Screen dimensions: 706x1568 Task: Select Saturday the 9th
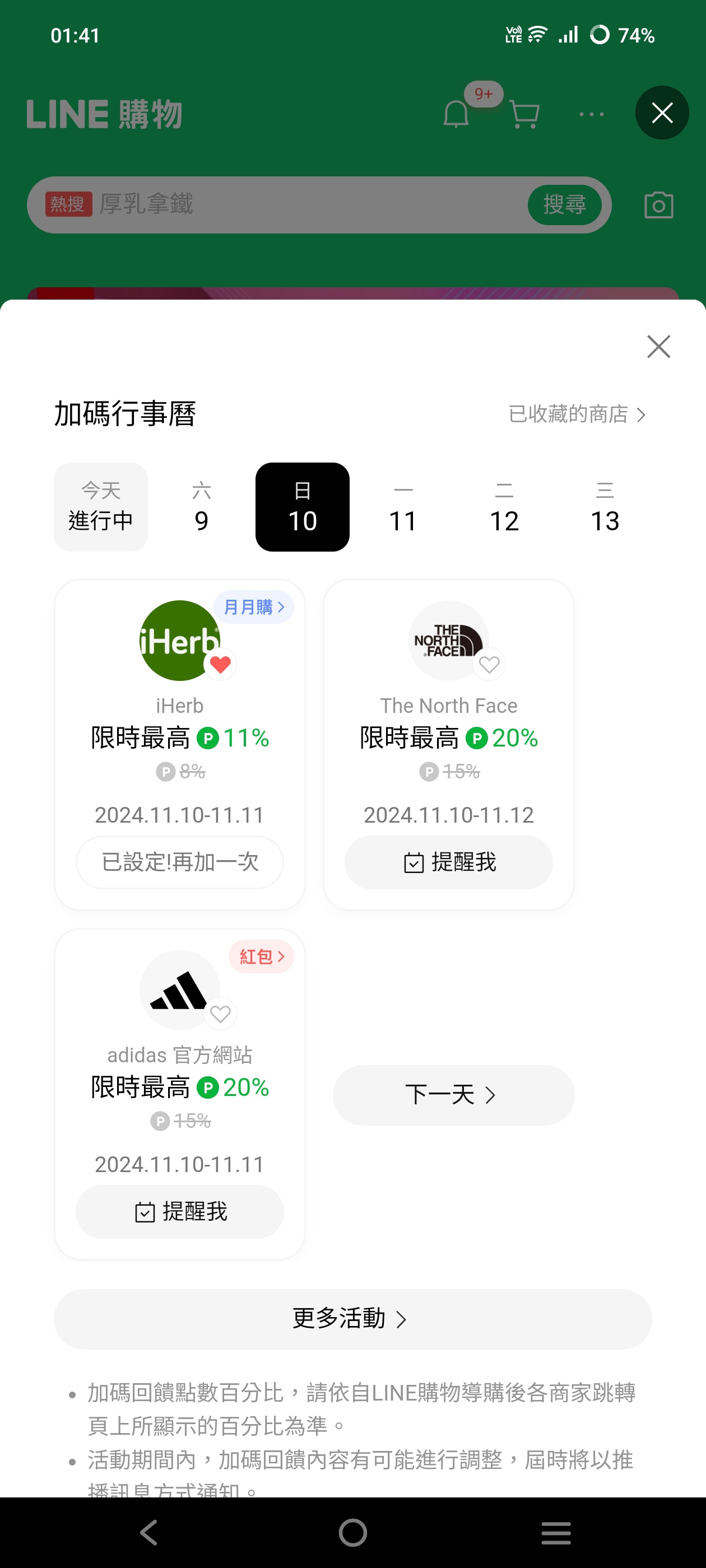[202, 506]
